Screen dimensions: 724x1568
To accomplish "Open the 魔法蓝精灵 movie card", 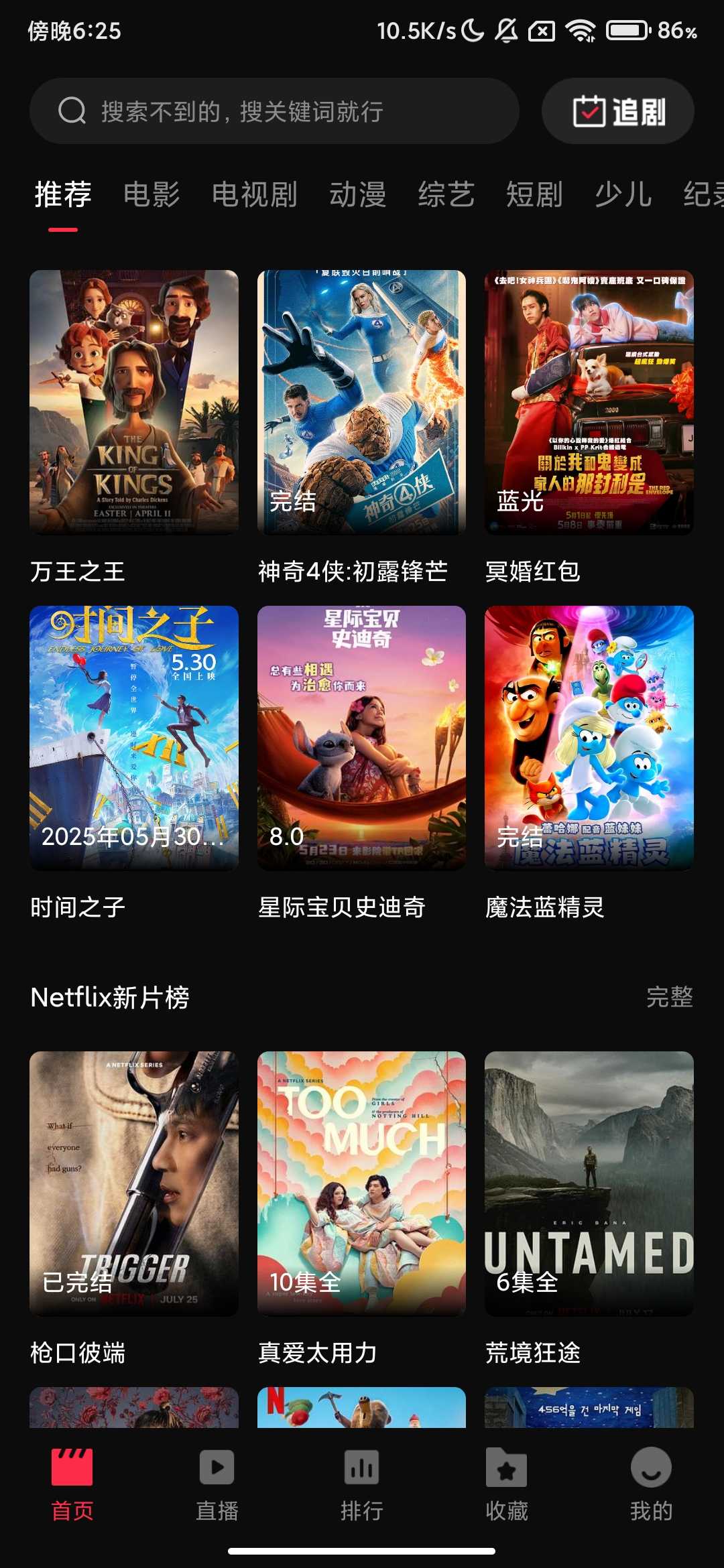I will (589, 737).
